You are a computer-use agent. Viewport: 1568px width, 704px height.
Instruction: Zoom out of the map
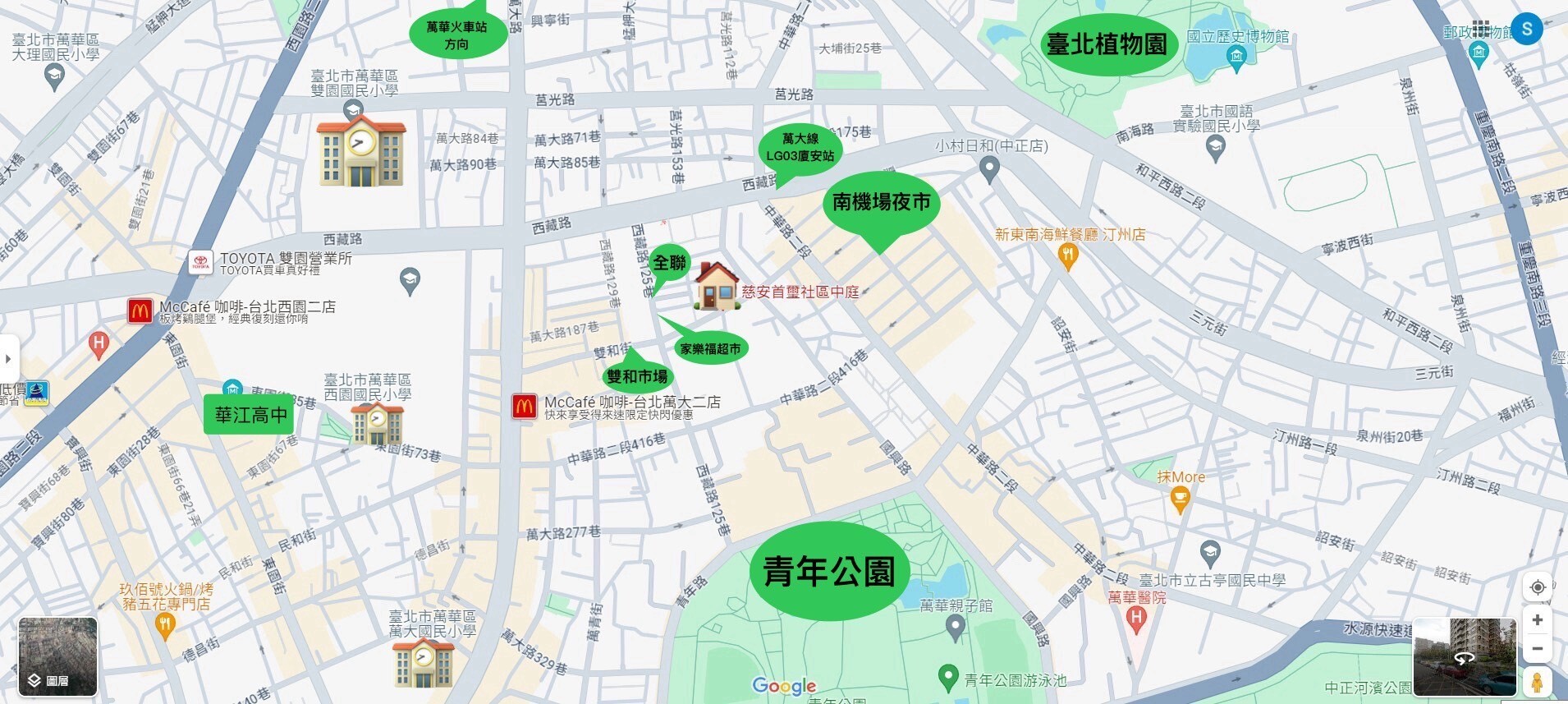[x=1538, y=649]
